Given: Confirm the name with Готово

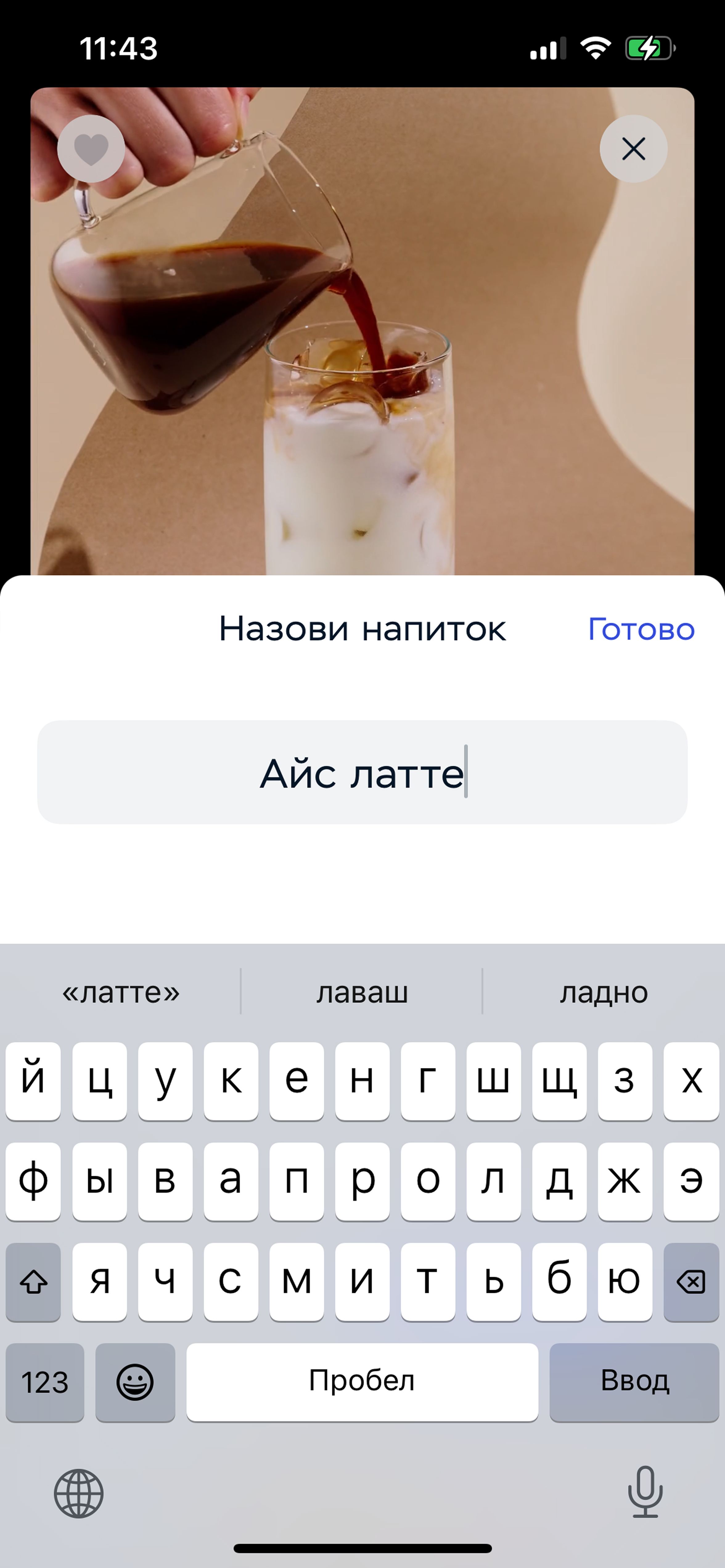Looking at the screenshot, I should (641, 629).
